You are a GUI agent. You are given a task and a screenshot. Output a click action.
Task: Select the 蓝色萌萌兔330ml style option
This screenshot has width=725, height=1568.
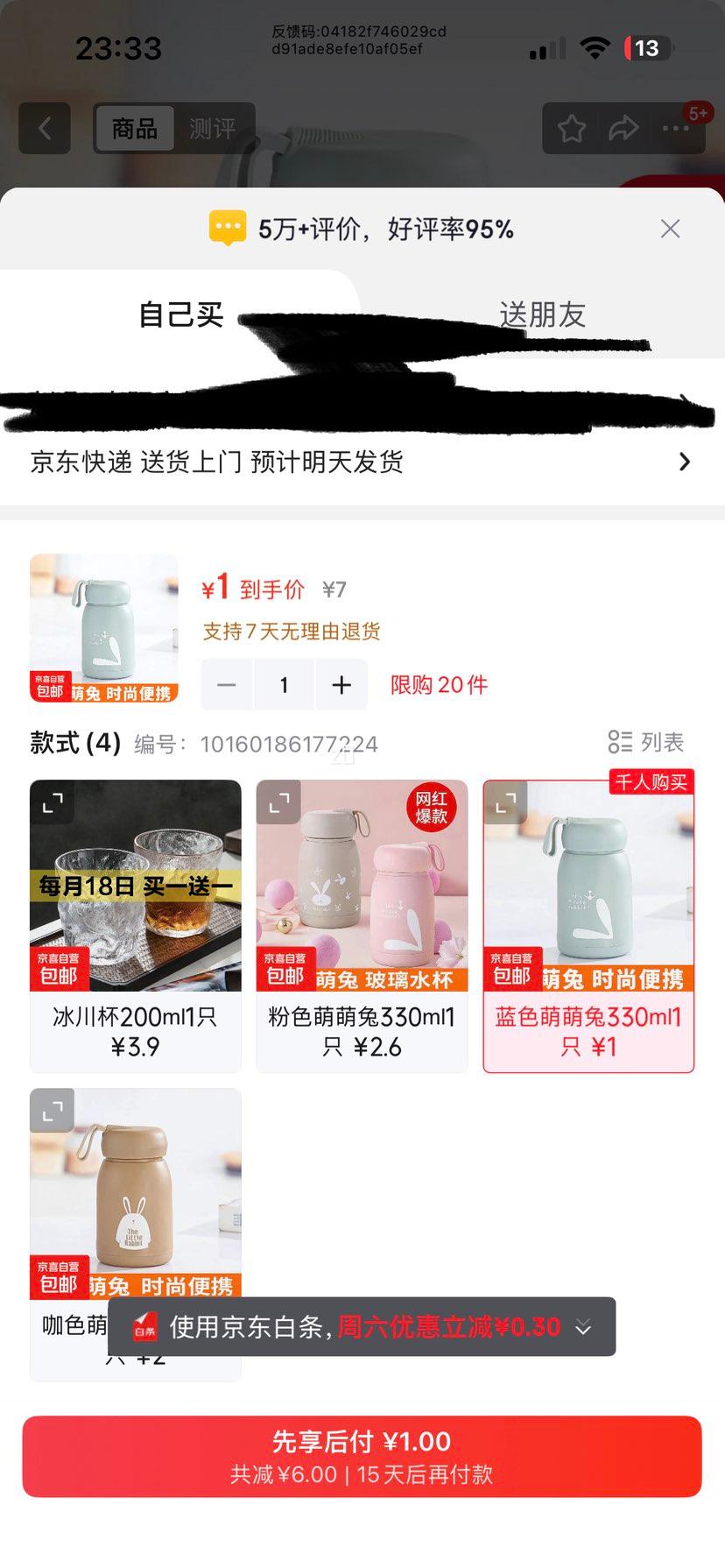pos(588,924)
